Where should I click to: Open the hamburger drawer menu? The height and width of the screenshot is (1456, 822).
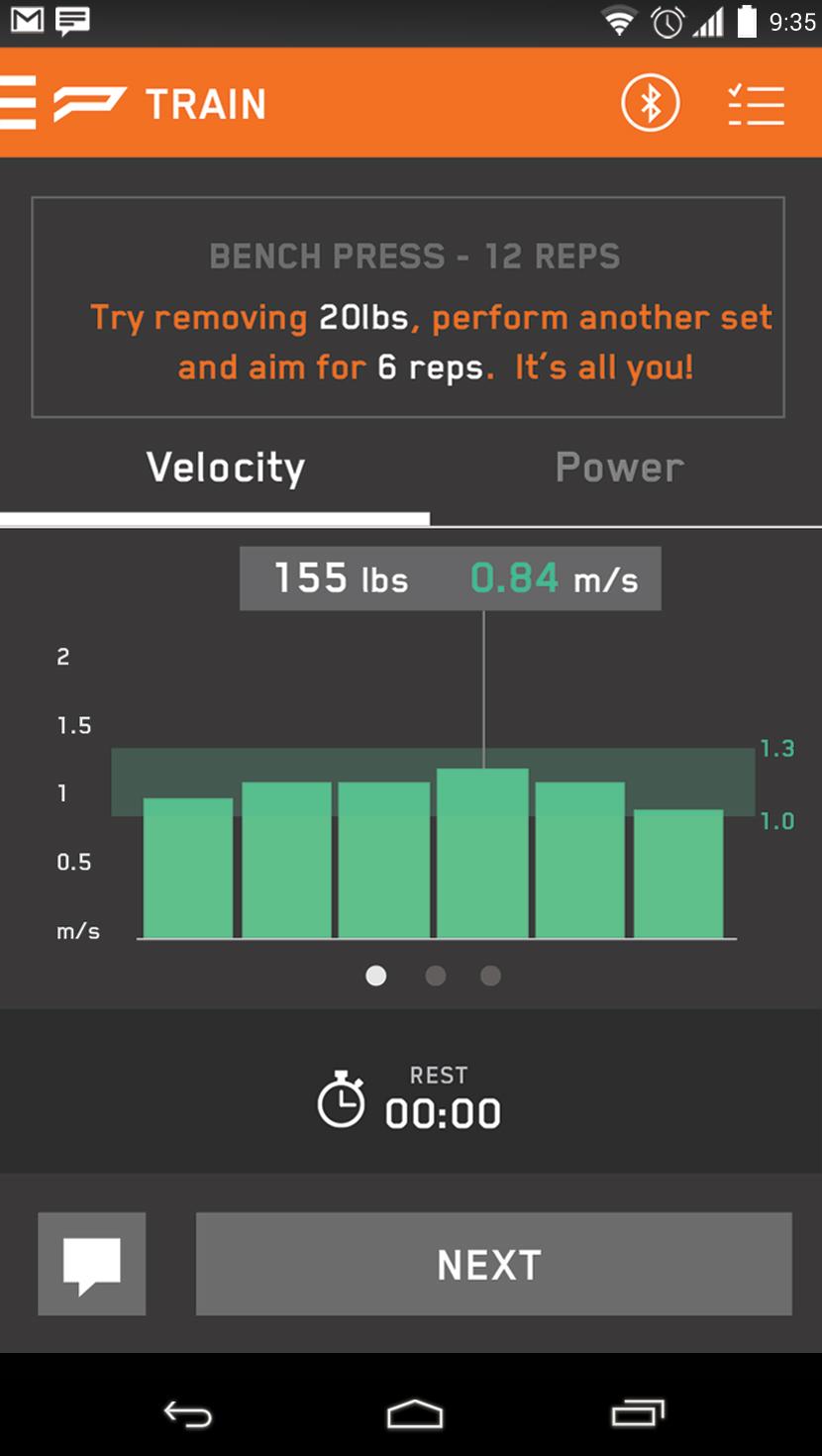pos(19,103)
